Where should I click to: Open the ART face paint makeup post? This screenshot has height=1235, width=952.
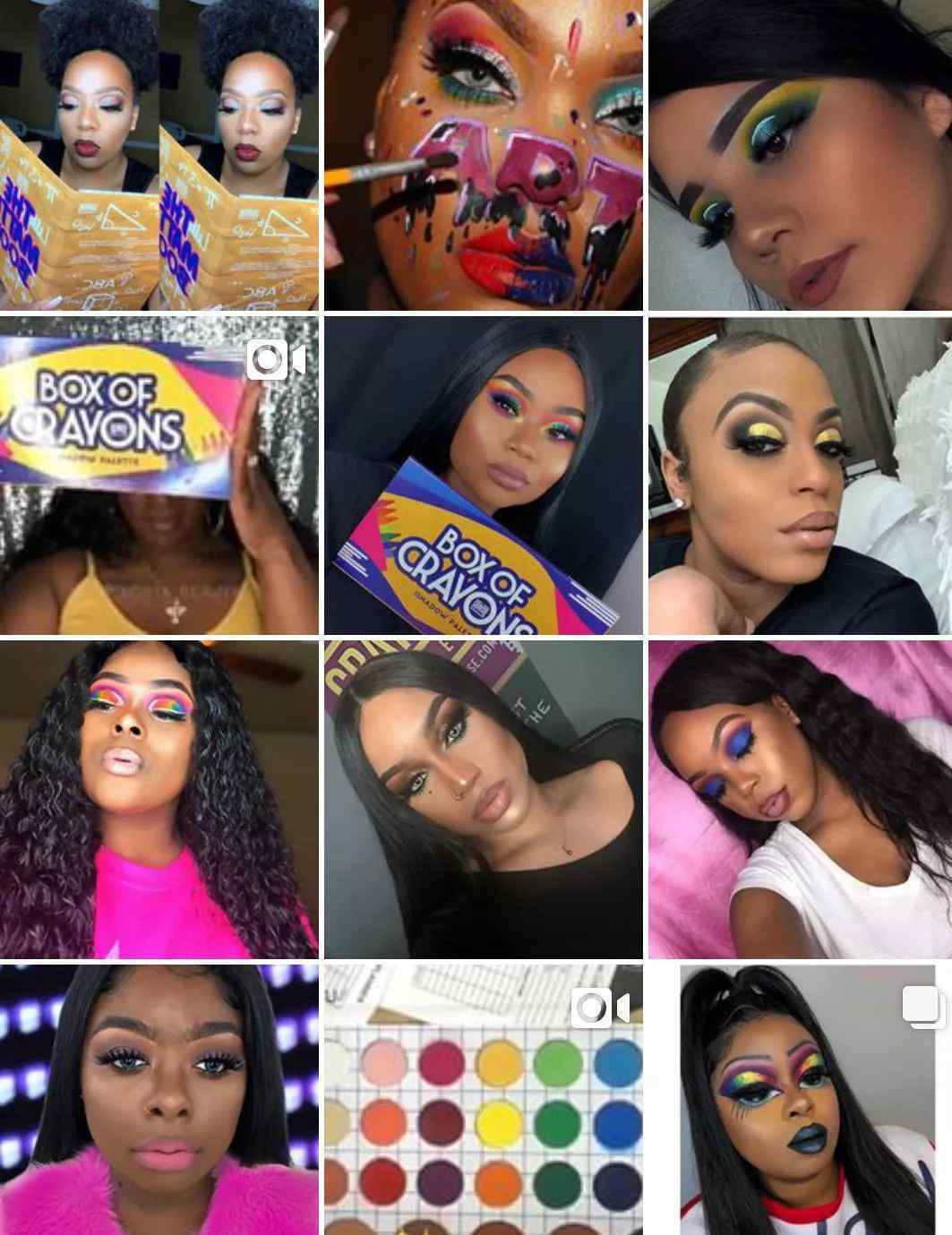coord(483,155)
